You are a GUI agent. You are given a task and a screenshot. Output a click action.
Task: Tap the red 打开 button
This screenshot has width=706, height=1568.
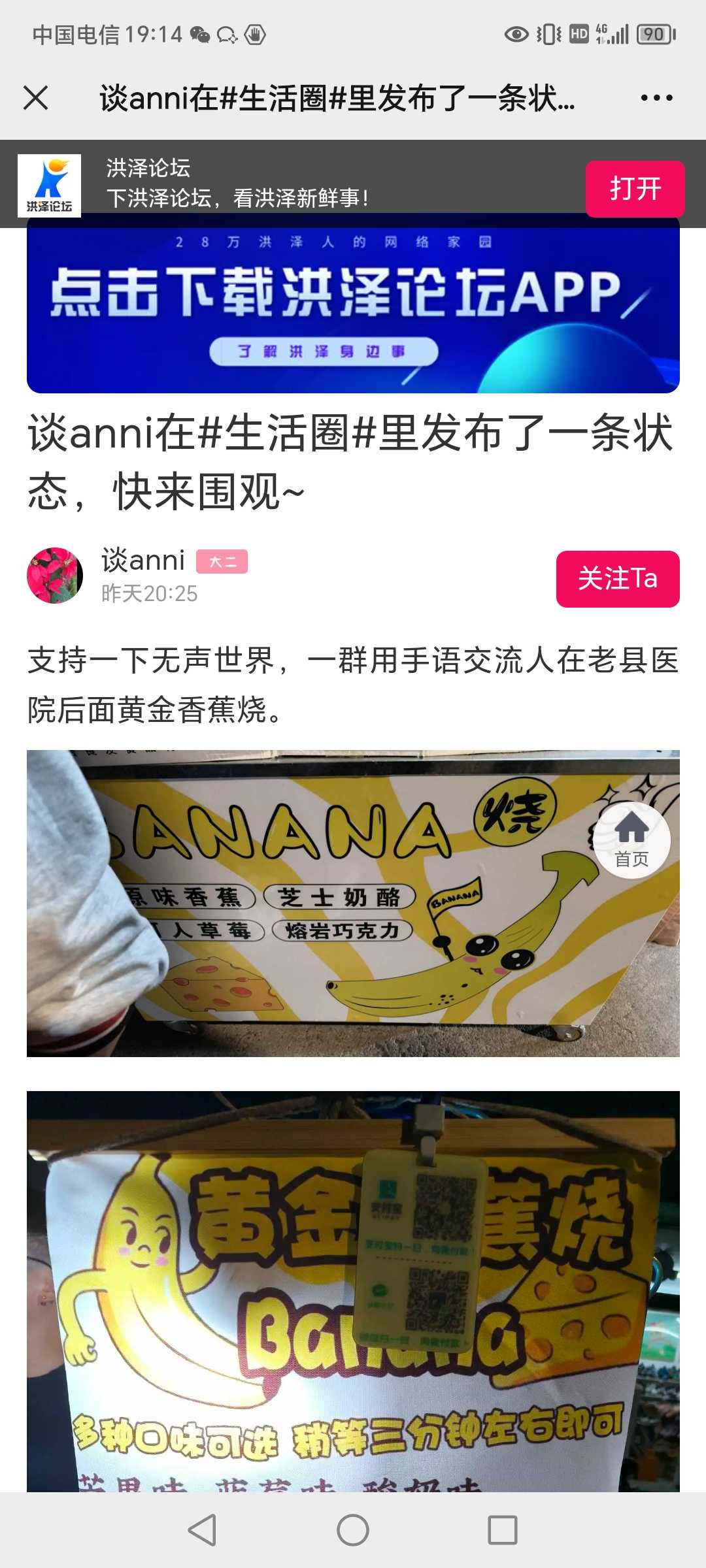pyautogui.click(x=635, y=189)
